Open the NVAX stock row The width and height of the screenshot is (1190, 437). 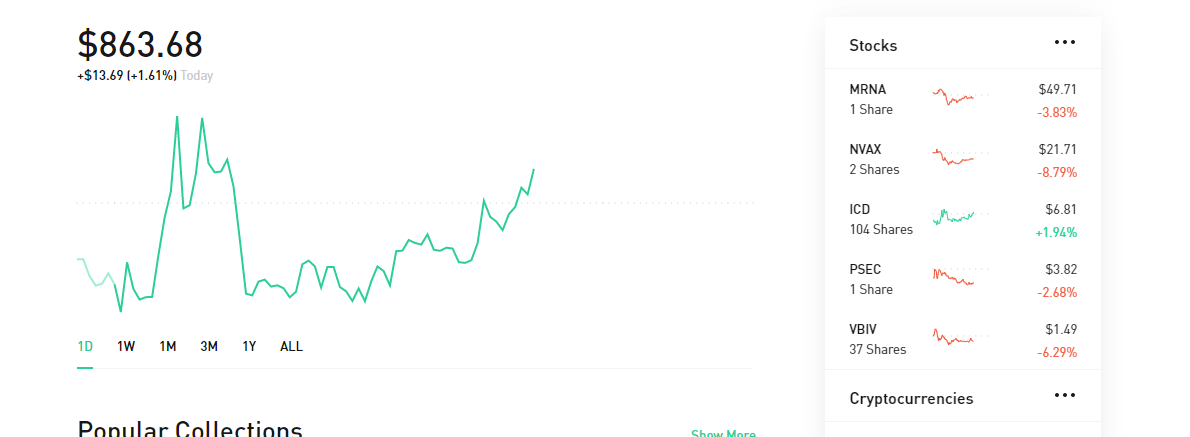pyautogui.click(x=962, y=159)
